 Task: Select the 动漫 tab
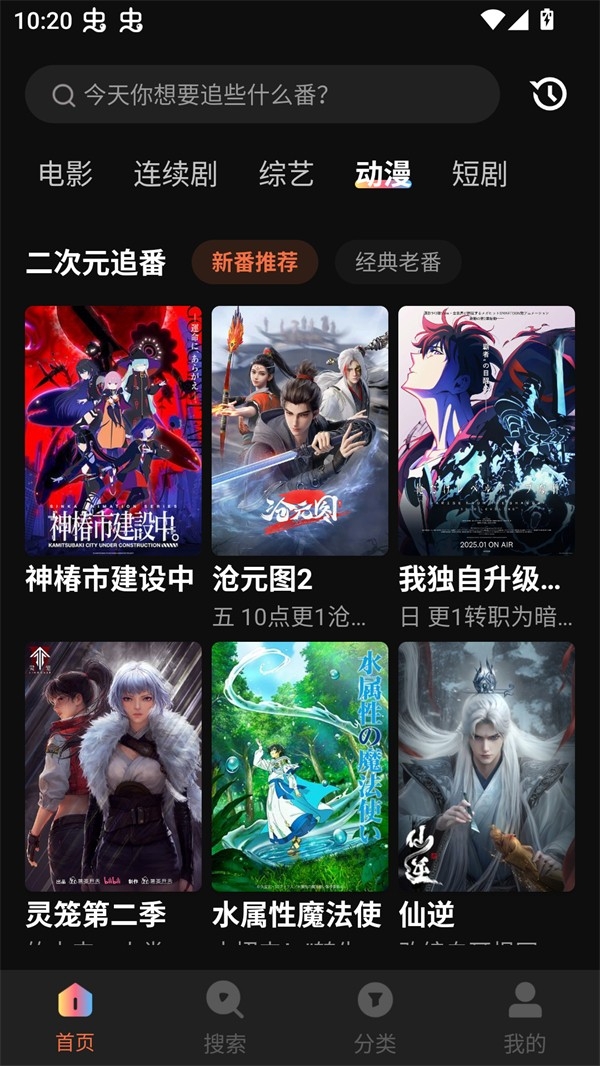coord(383,174)
